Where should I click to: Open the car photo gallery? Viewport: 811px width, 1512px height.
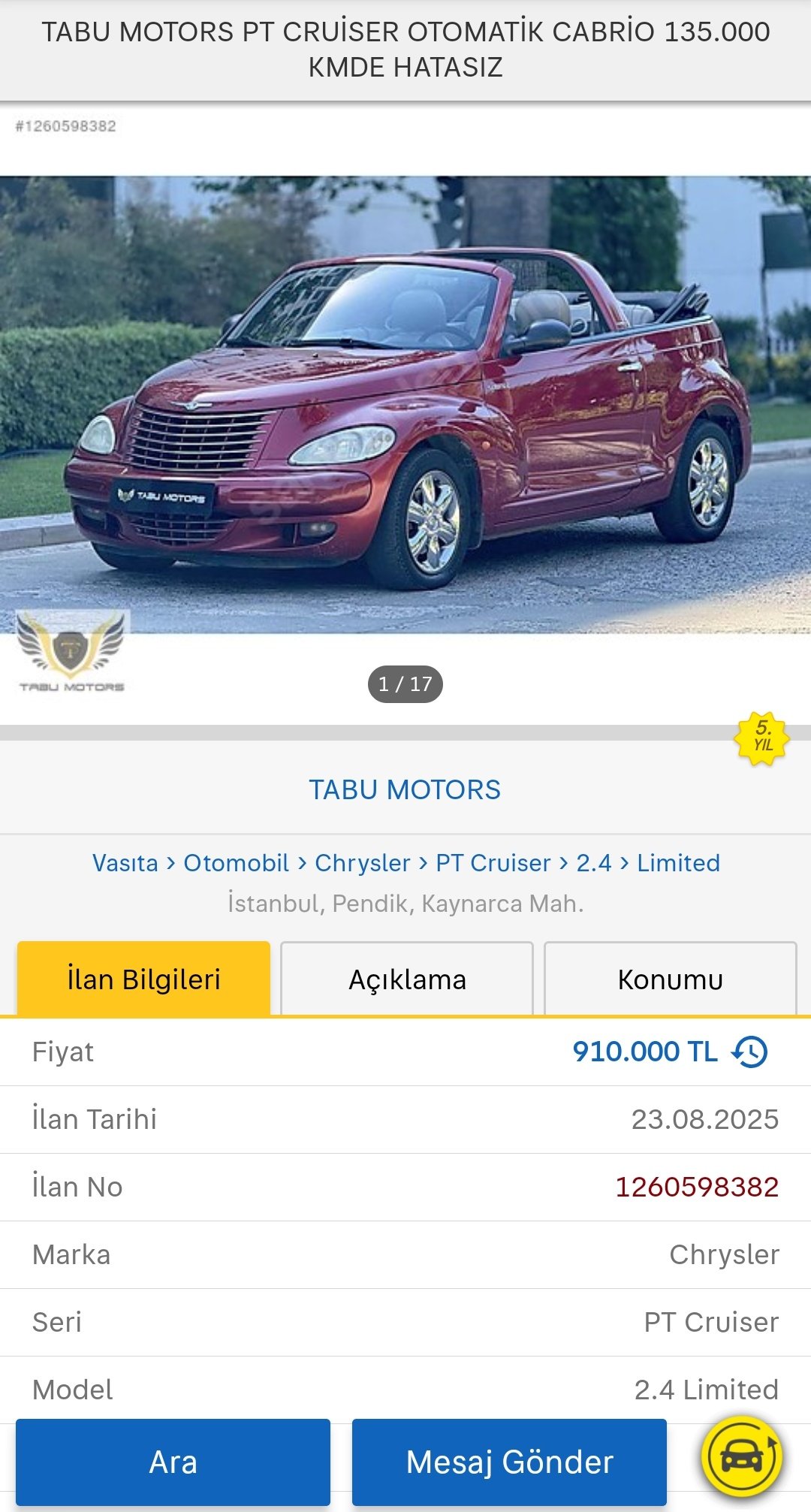[x=405, y=405]
